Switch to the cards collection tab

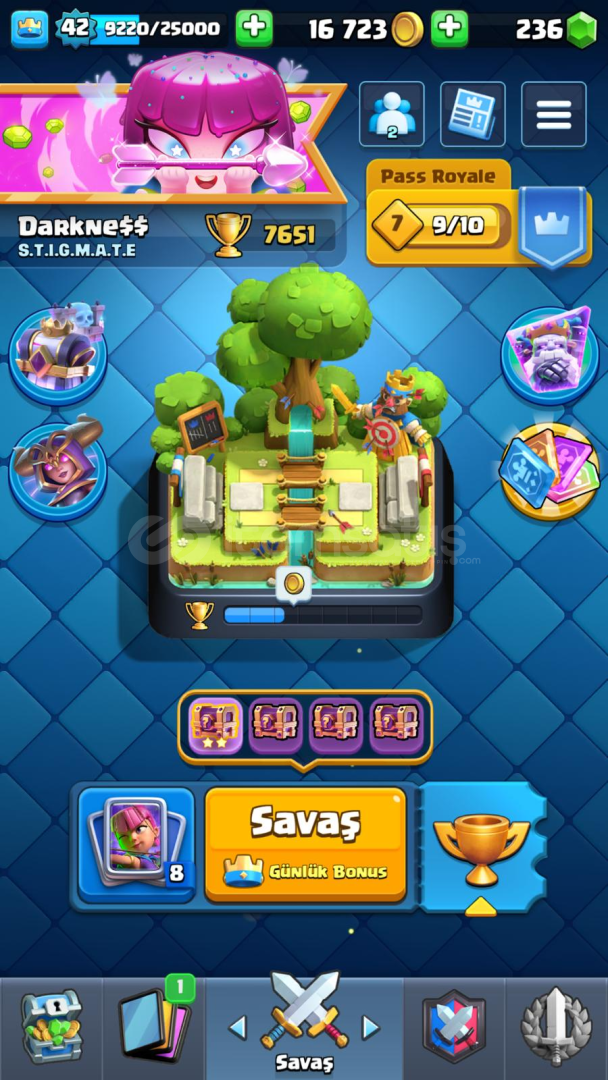click(153, 1026)
